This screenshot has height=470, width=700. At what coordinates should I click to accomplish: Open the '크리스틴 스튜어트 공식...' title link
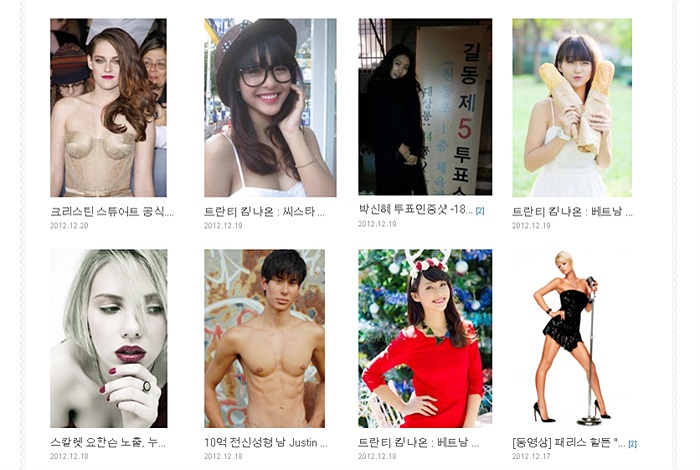111,212
